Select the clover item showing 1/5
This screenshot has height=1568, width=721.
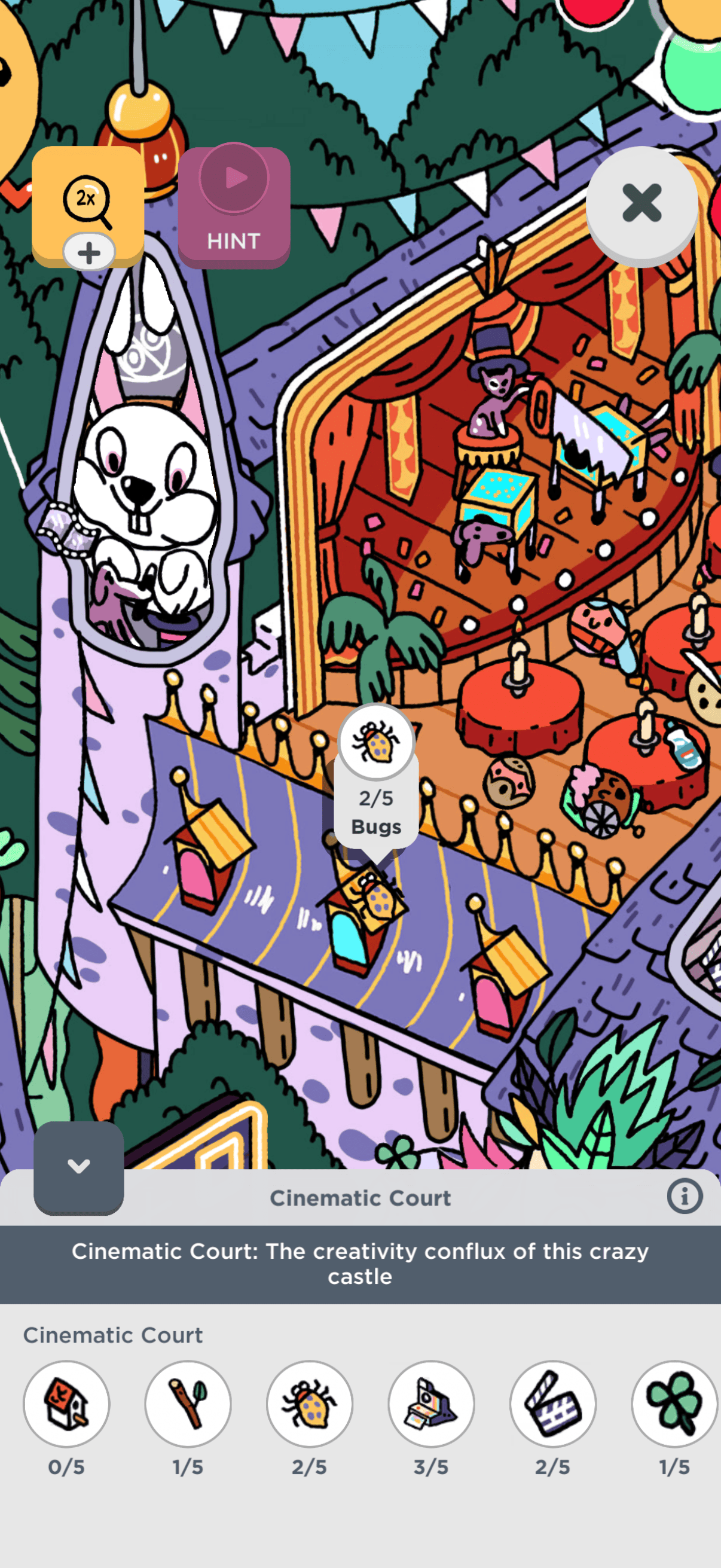(674, 1403)
